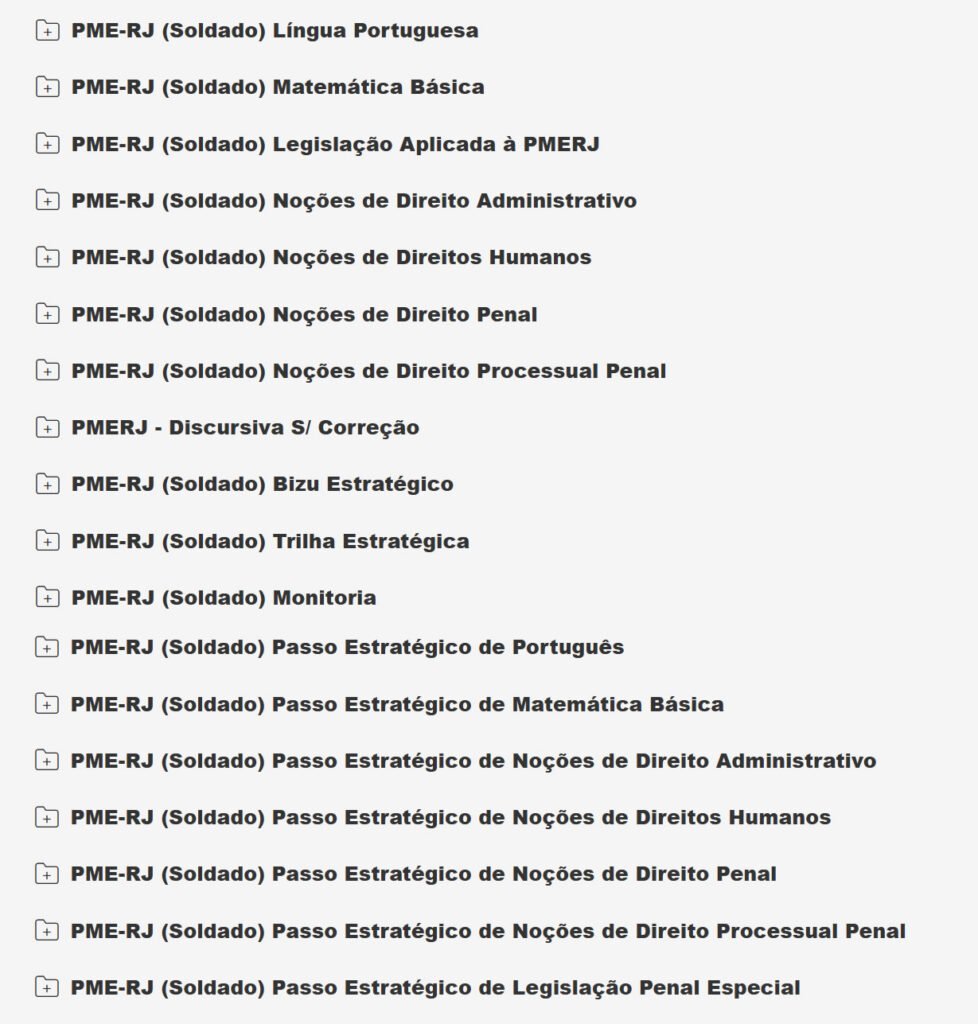Open the PMERJ Discursiva S/ Correção item
This screenshot has width=978, height=1024.
coord(245,427)
